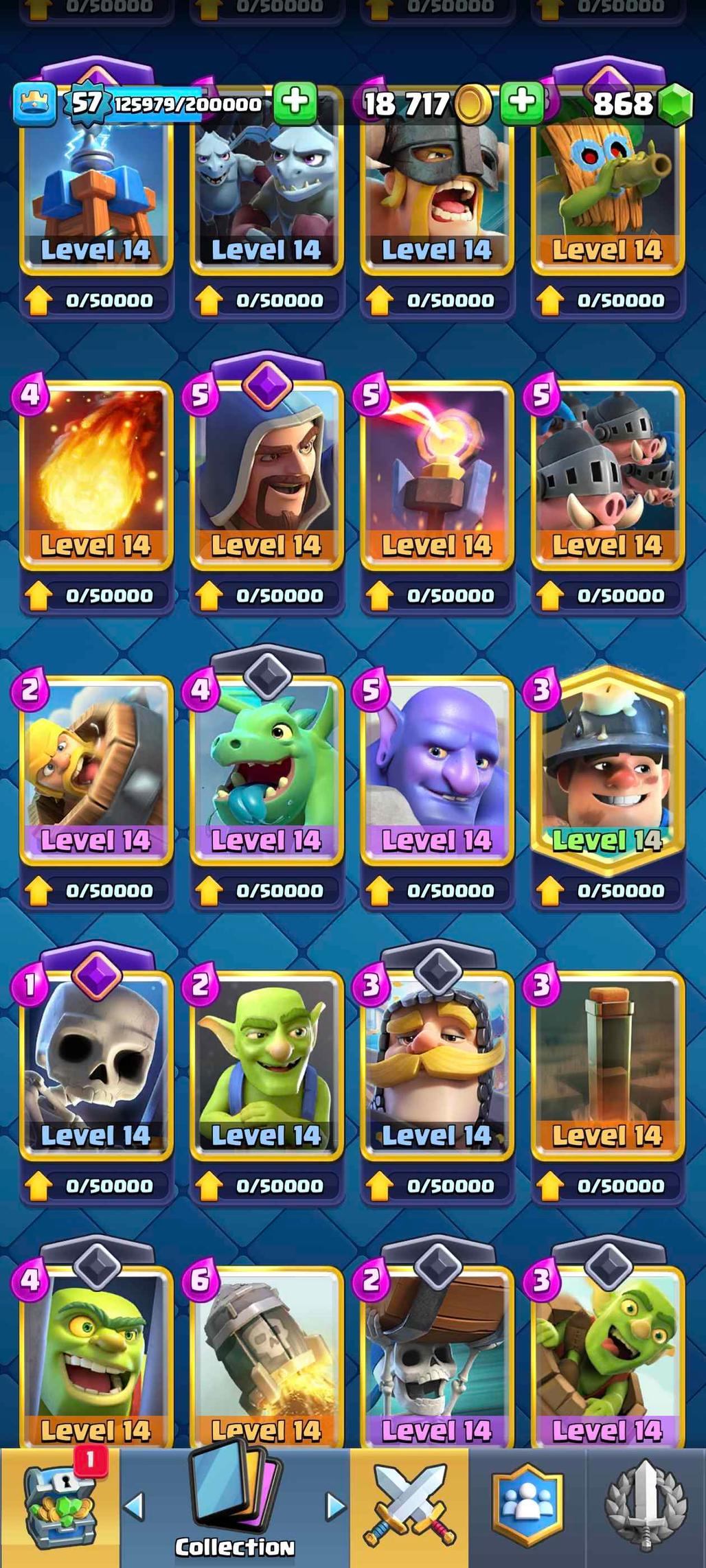Open the Skeletons card
The width and height of the screenshot is (706, 1568).
pos(96,1065)
